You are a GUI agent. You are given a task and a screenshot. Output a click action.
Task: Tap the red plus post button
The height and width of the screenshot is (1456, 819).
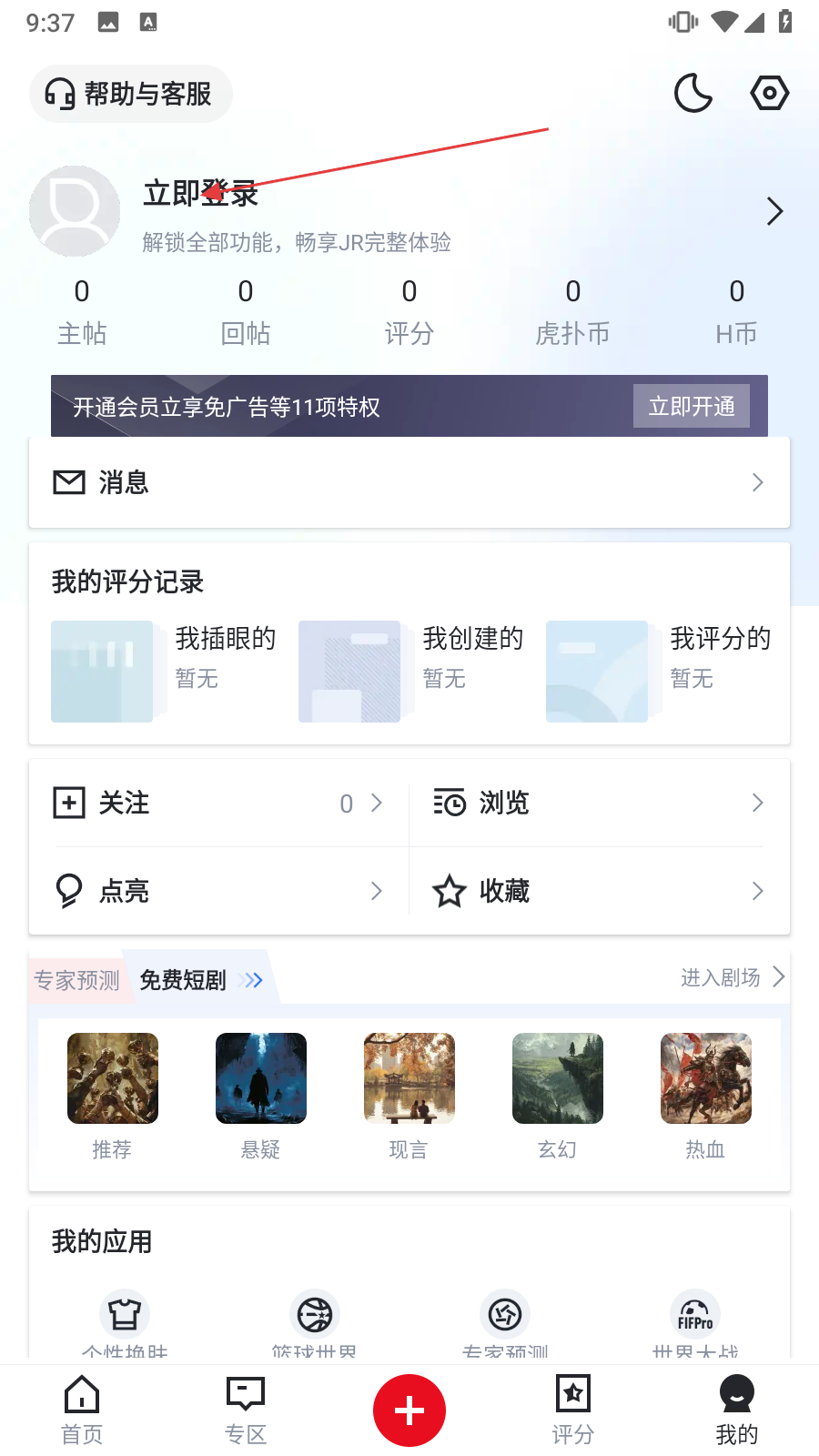tap(409, 1410)
